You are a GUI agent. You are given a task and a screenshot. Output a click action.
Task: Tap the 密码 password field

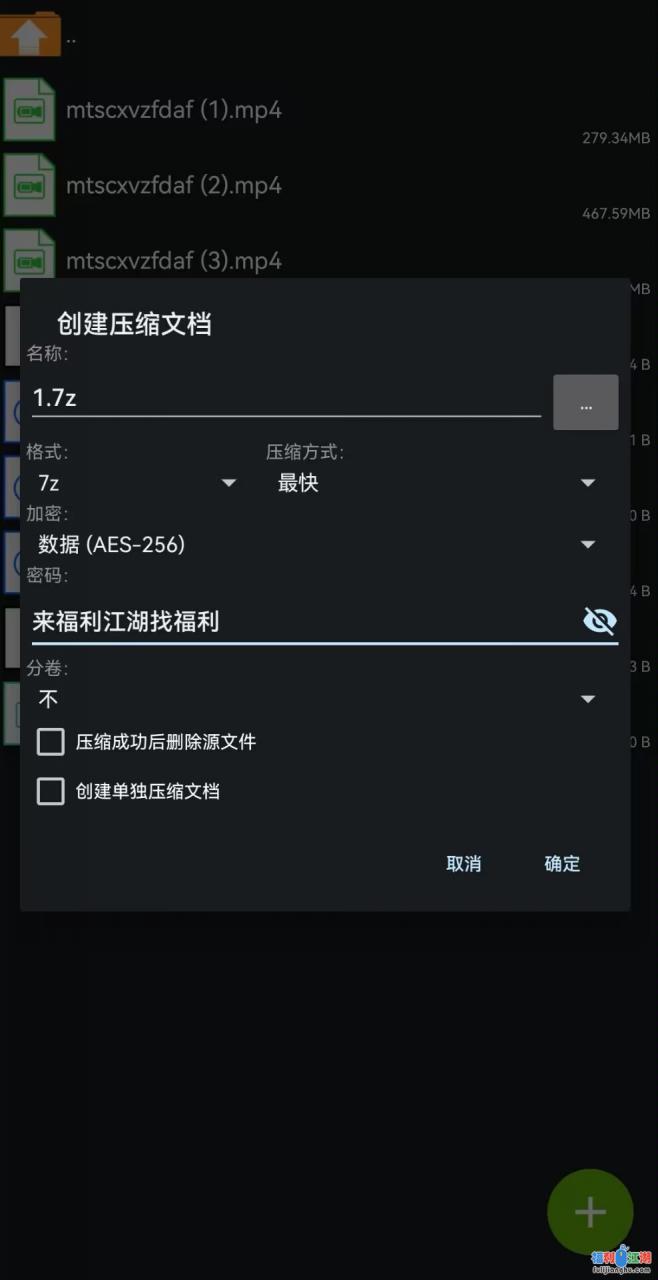pyautogui.click(x=300, y=622)
